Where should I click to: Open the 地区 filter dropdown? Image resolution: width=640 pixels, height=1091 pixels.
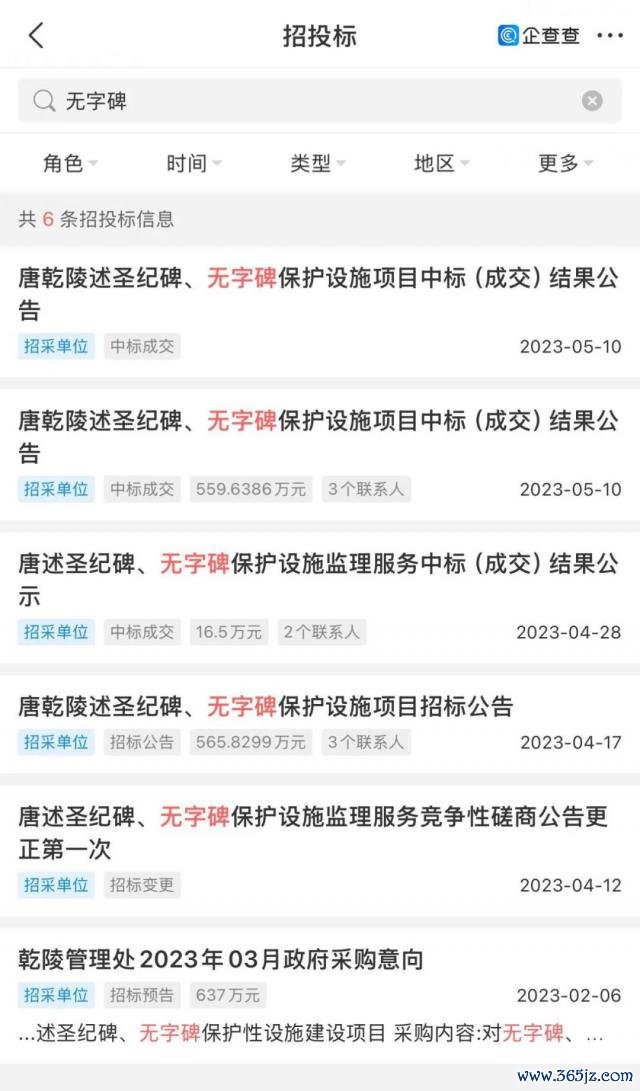tap(441, 164)
